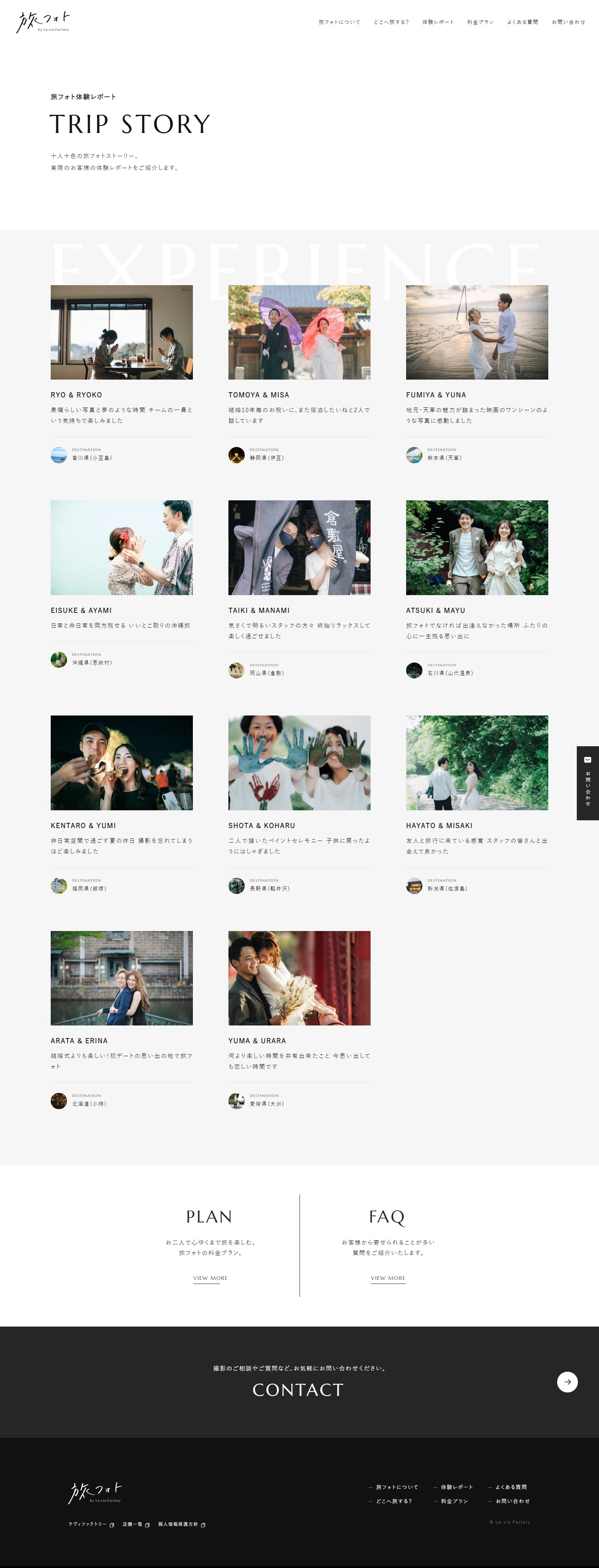Screen dimensions: 599x1568
Task: Tap the arrow button in the CONTACT banner
Action: click(x=567, y=1382)
